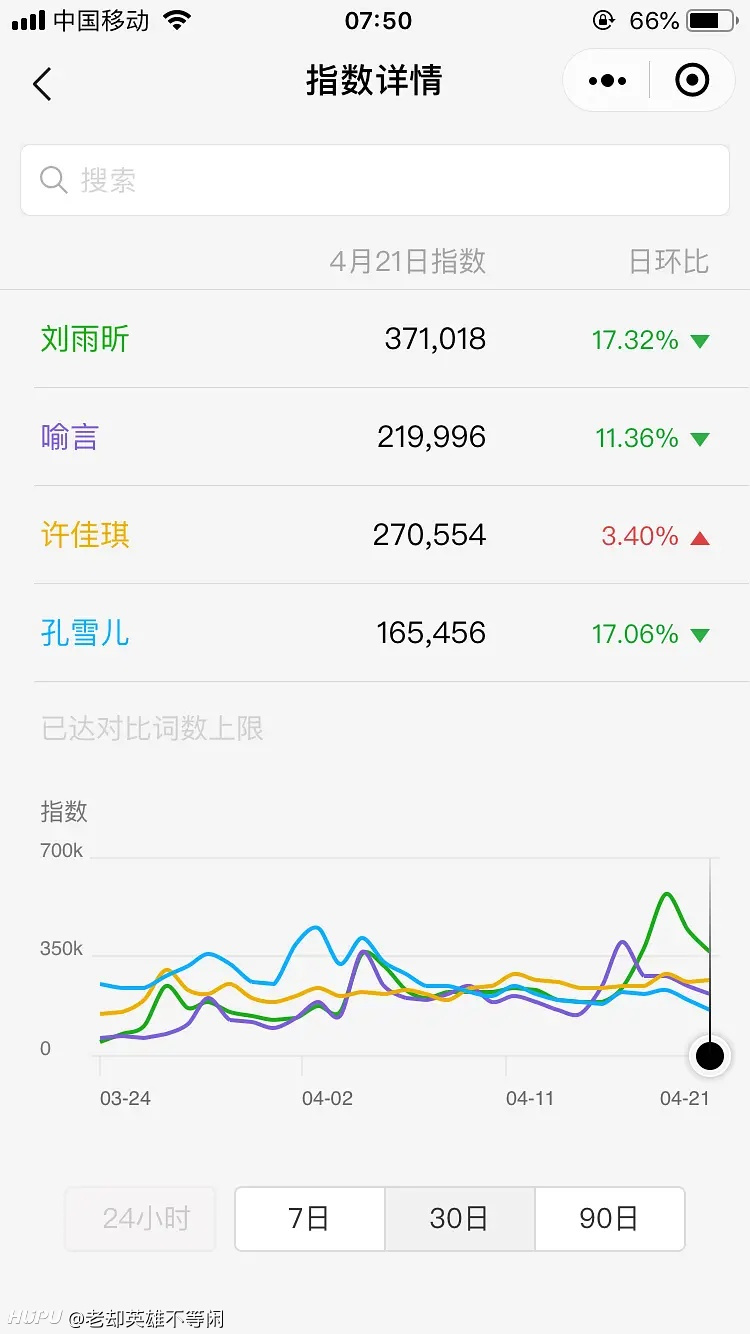
Task: Open the mini program three-dot menu
Action: pos(607,80)
